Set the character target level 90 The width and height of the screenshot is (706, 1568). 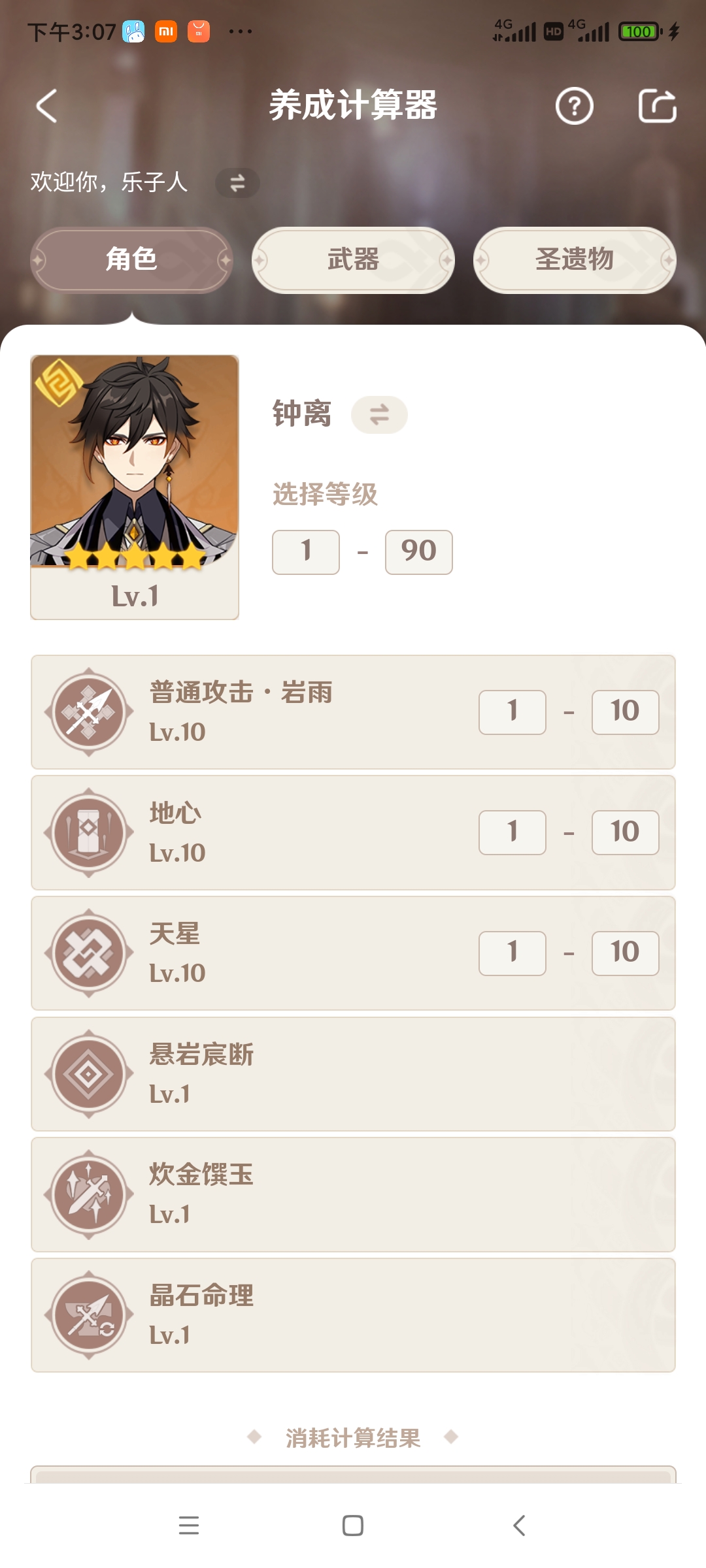coord(418,552)
